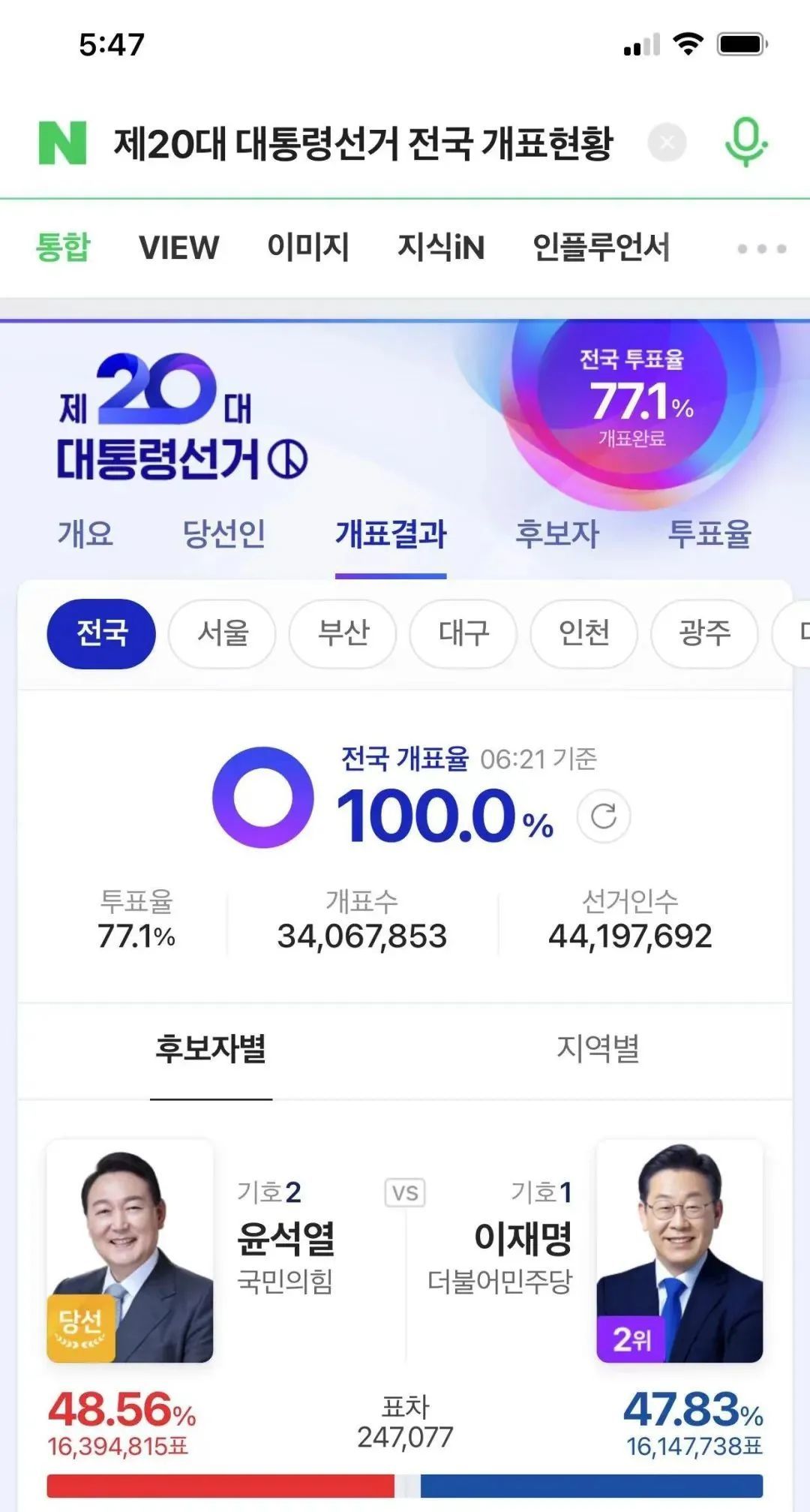The image size is (810, 1512).
Task: Tap the Naver N logo icon
Action: [62, 143]
